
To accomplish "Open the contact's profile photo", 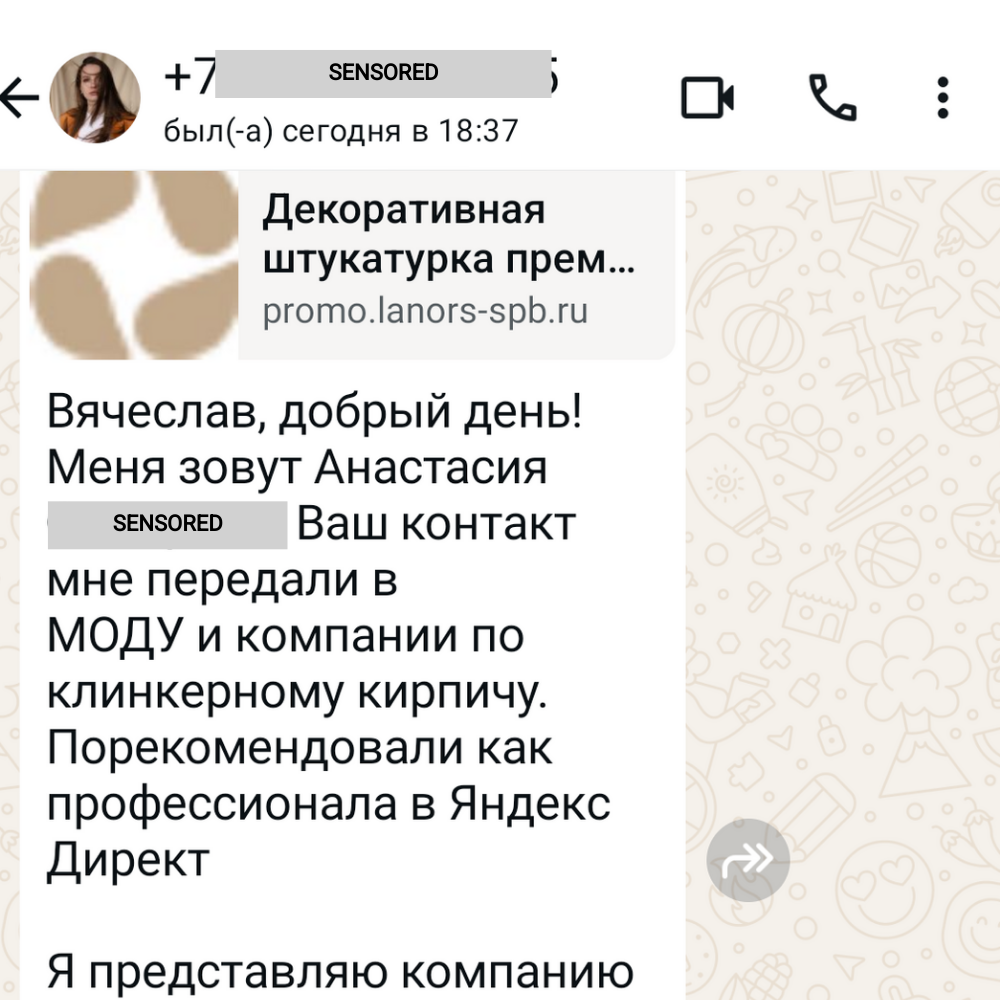I will click(95, 98).
